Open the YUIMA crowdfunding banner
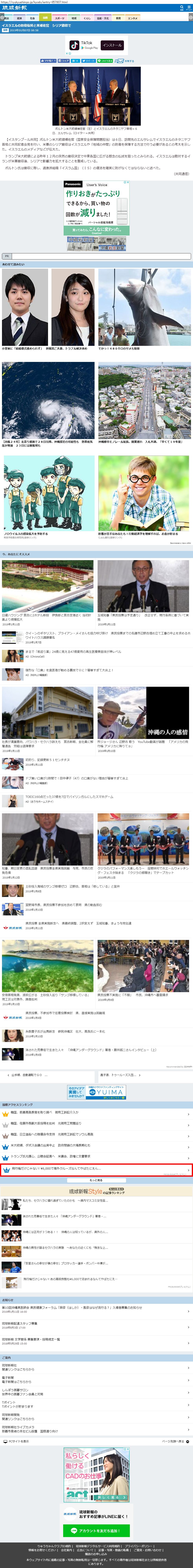 [96, 1092]
